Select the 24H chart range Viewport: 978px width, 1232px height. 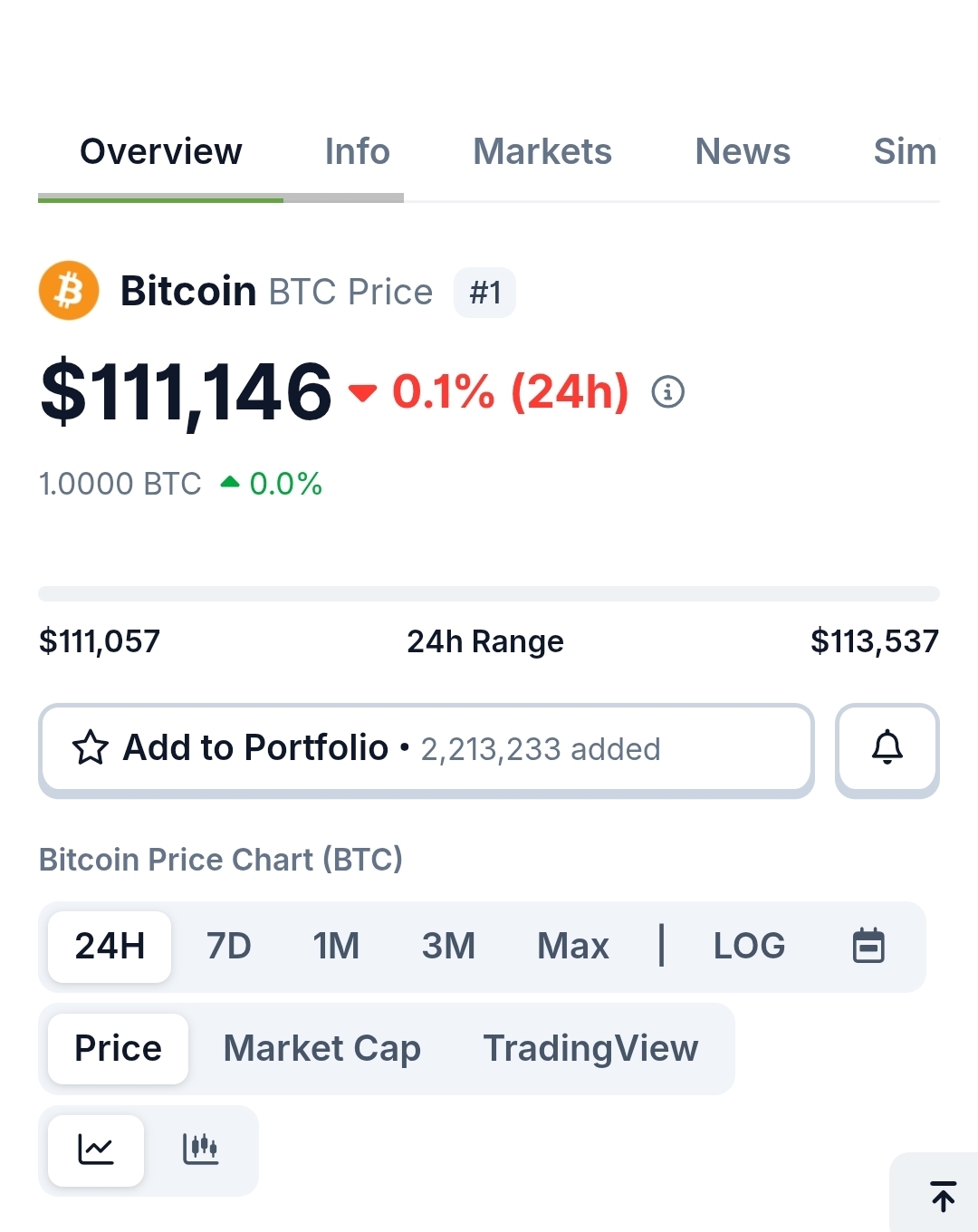click(110, 947)
